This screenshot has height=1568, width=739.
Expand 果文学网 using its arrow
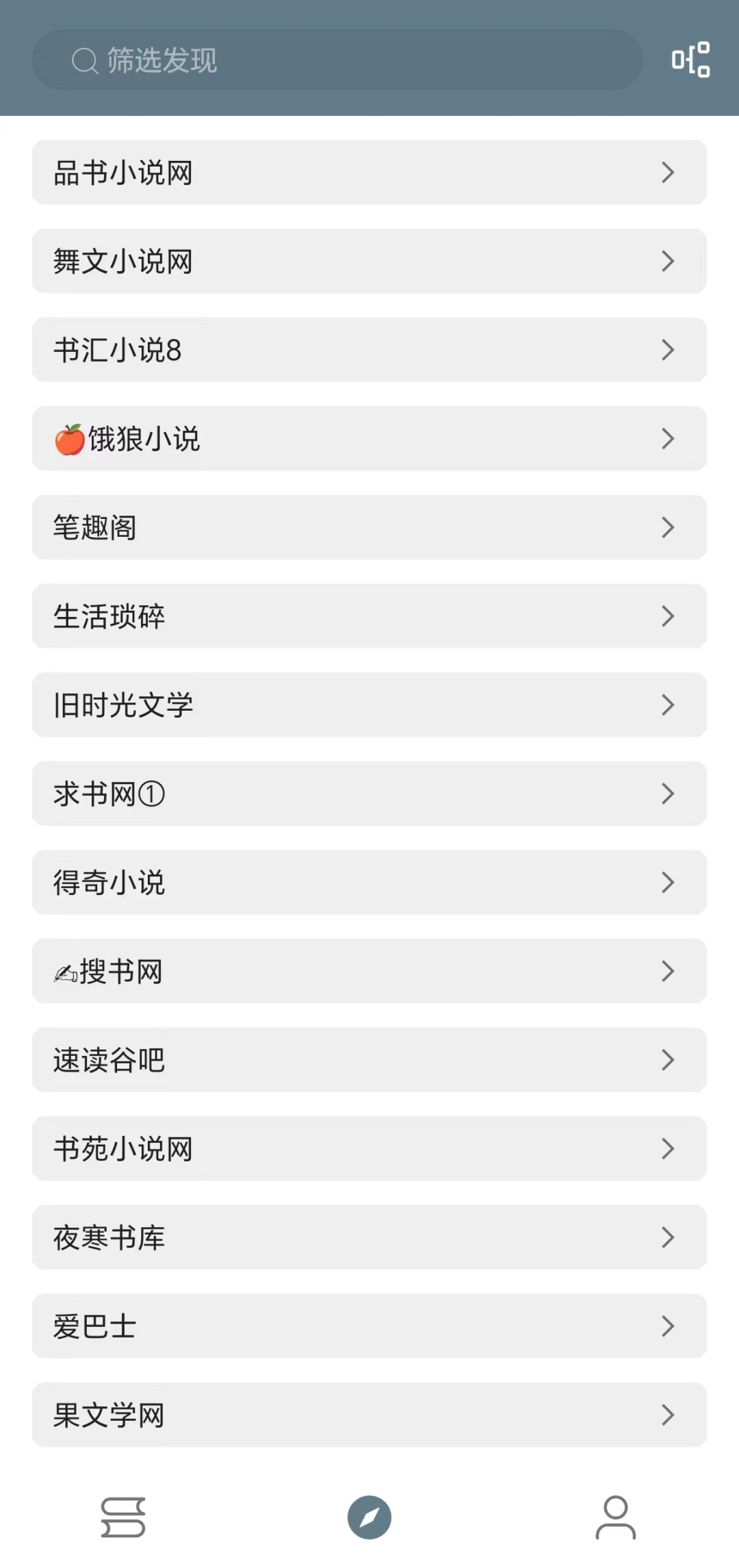pyautogui.click(x=669, y=1415)
